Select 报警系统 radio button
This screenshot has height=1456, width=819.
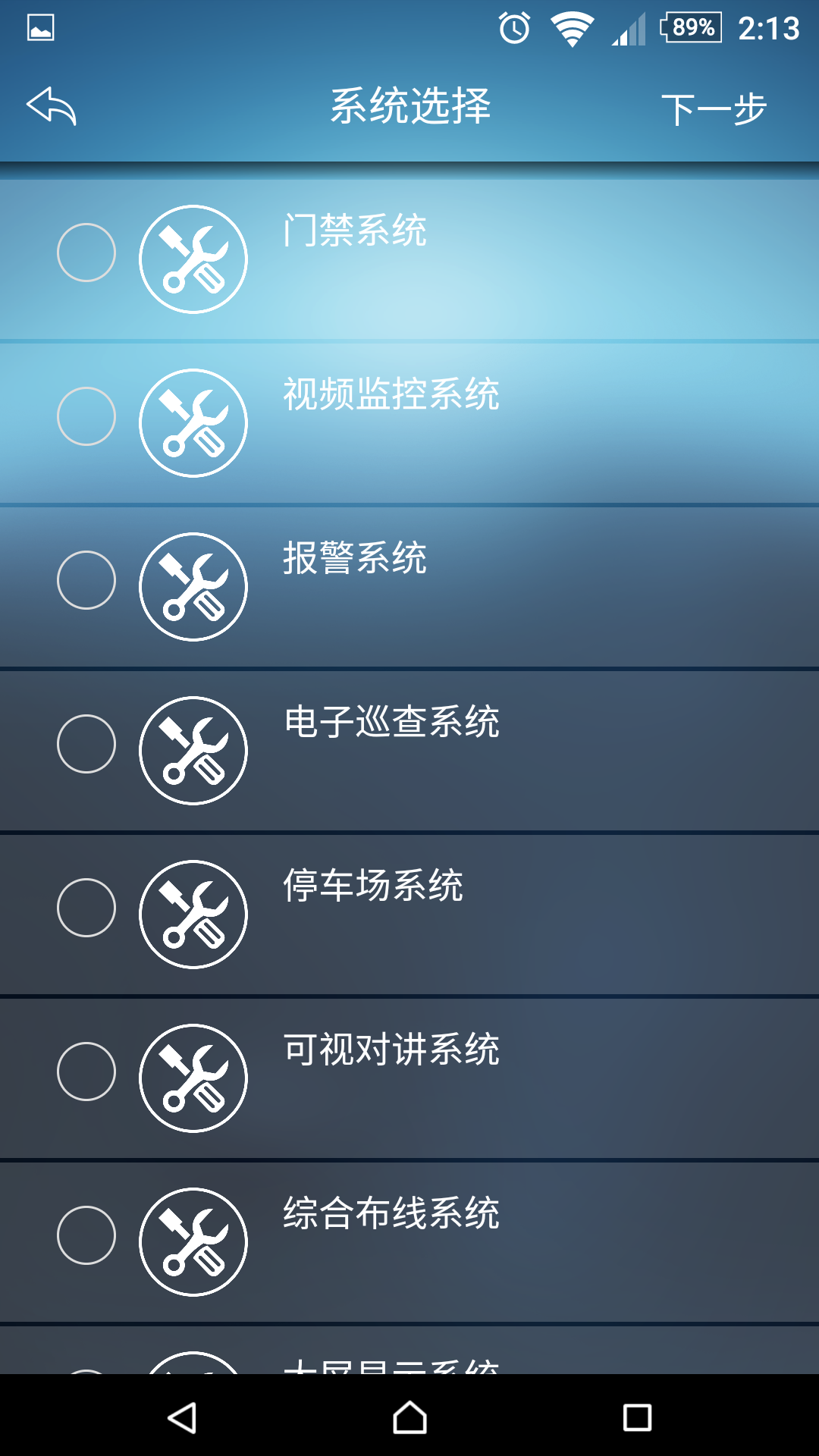(86, 580)
